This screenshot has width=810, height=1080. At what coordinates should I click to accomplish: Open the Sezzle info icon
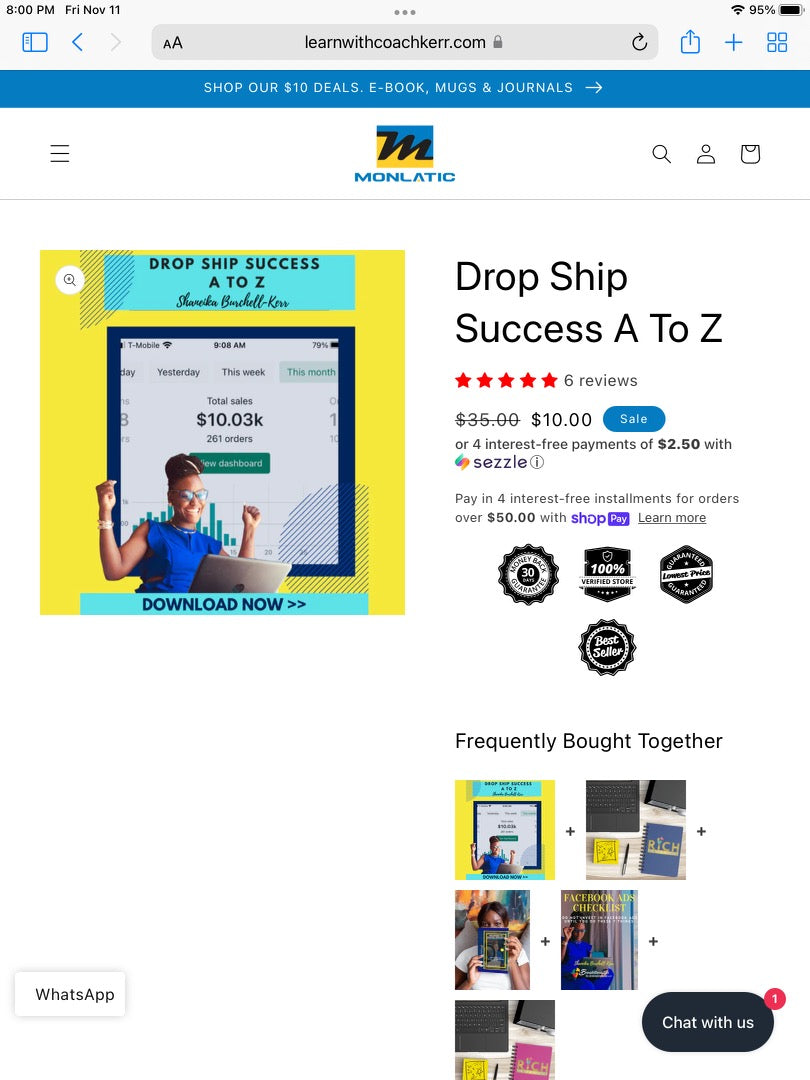(x=537, y=462)
